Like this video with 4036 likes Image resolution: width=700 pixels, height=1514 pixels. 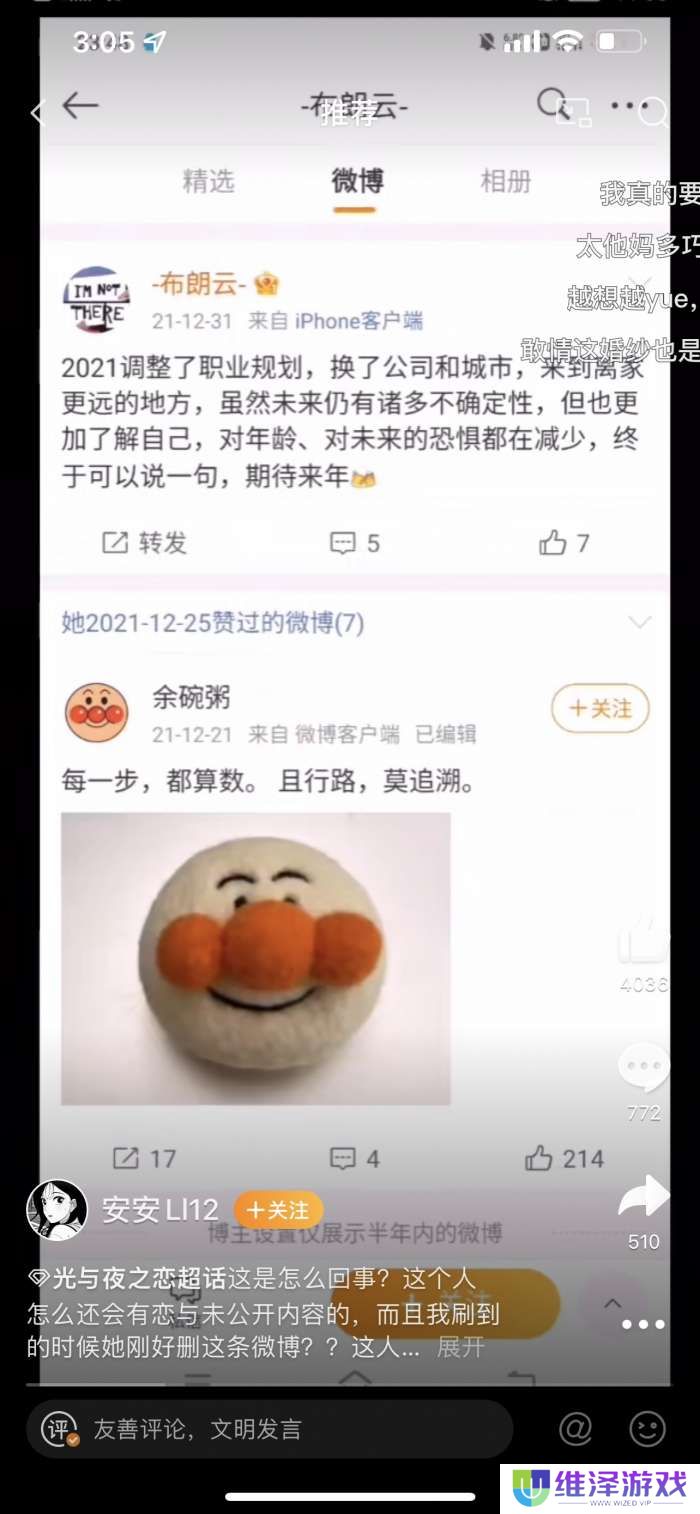tap(643, 938)
